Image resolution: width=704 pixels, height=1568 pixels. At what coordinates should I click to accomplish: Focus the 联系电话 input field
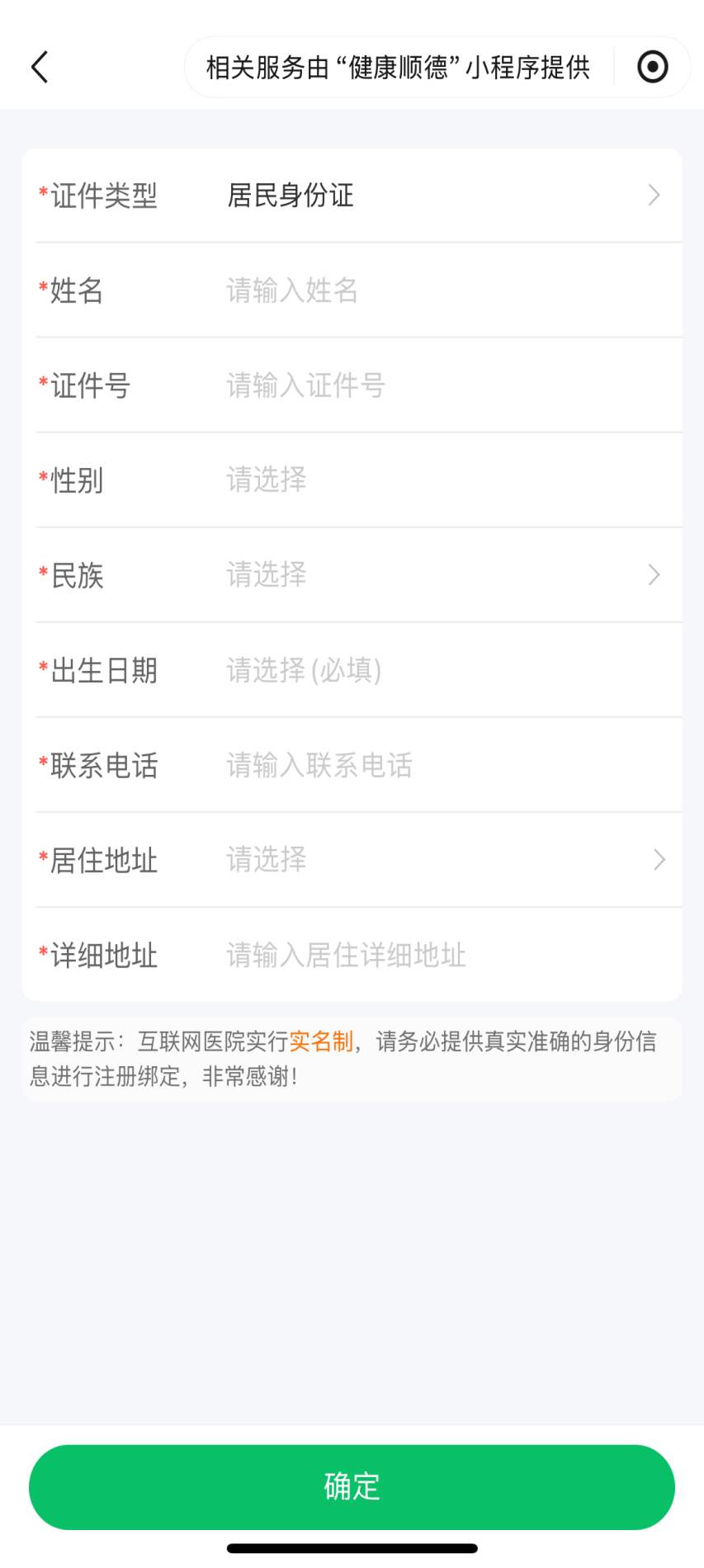tap(437, 765)
